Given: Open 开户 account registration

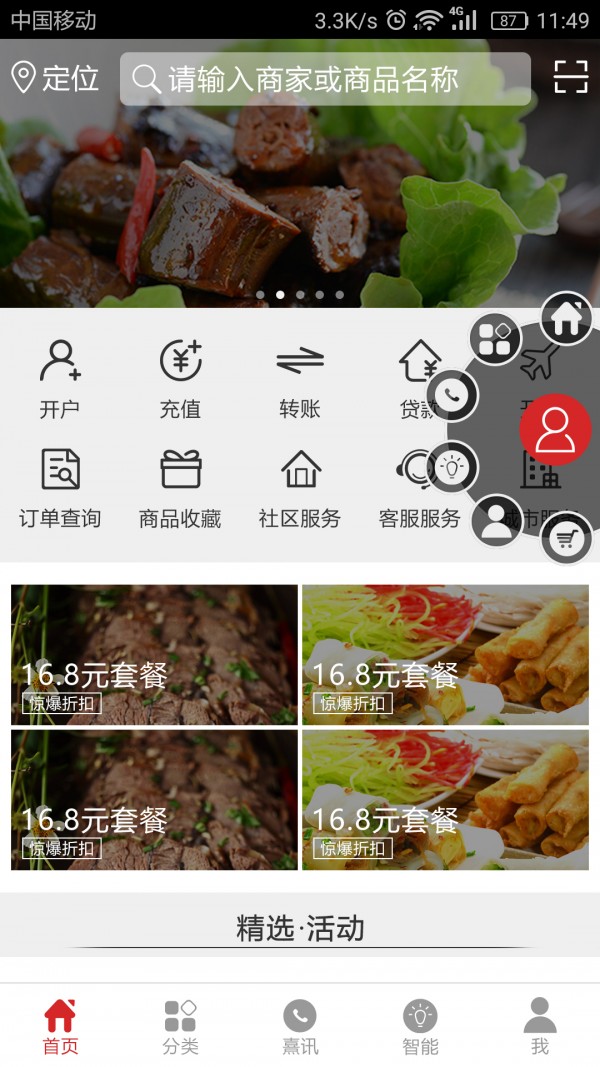Looking at the screenshot, I should pos(60,379).
